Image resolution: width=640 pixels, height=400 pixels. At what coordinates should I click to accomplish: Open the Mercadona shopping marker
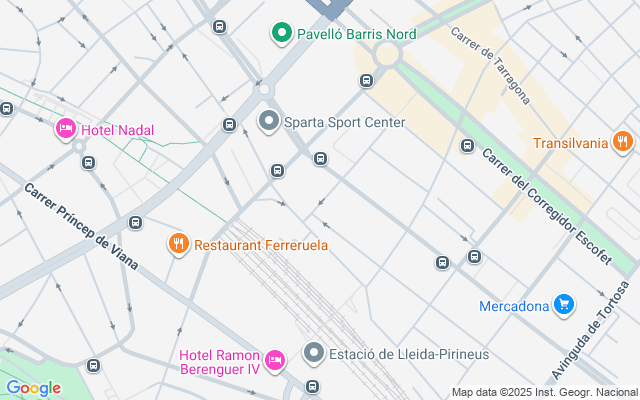564,305
